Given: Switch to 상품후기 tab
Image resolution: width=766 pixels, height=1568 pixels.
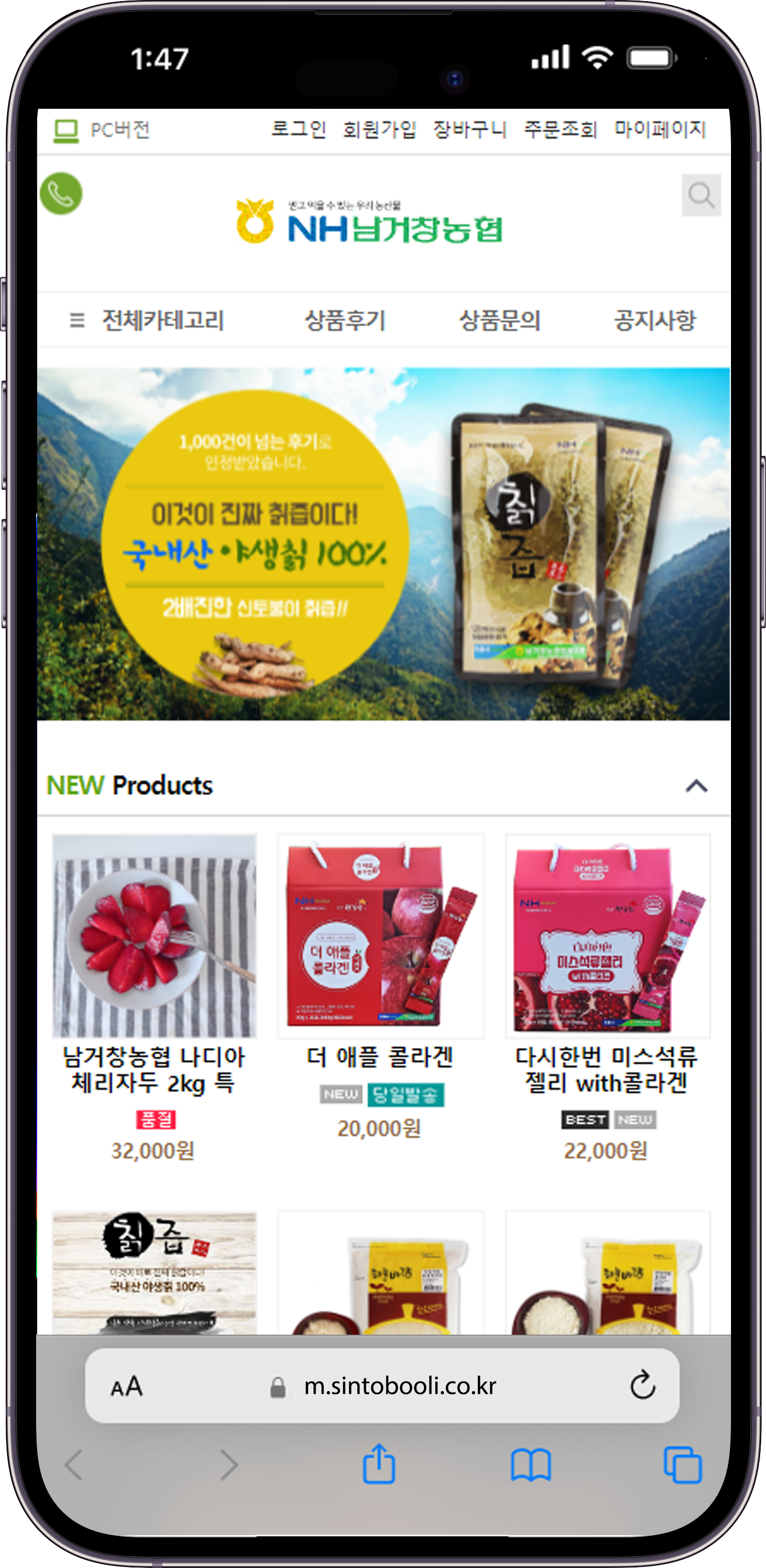Looking at the screenshot, I should point(345,320).
